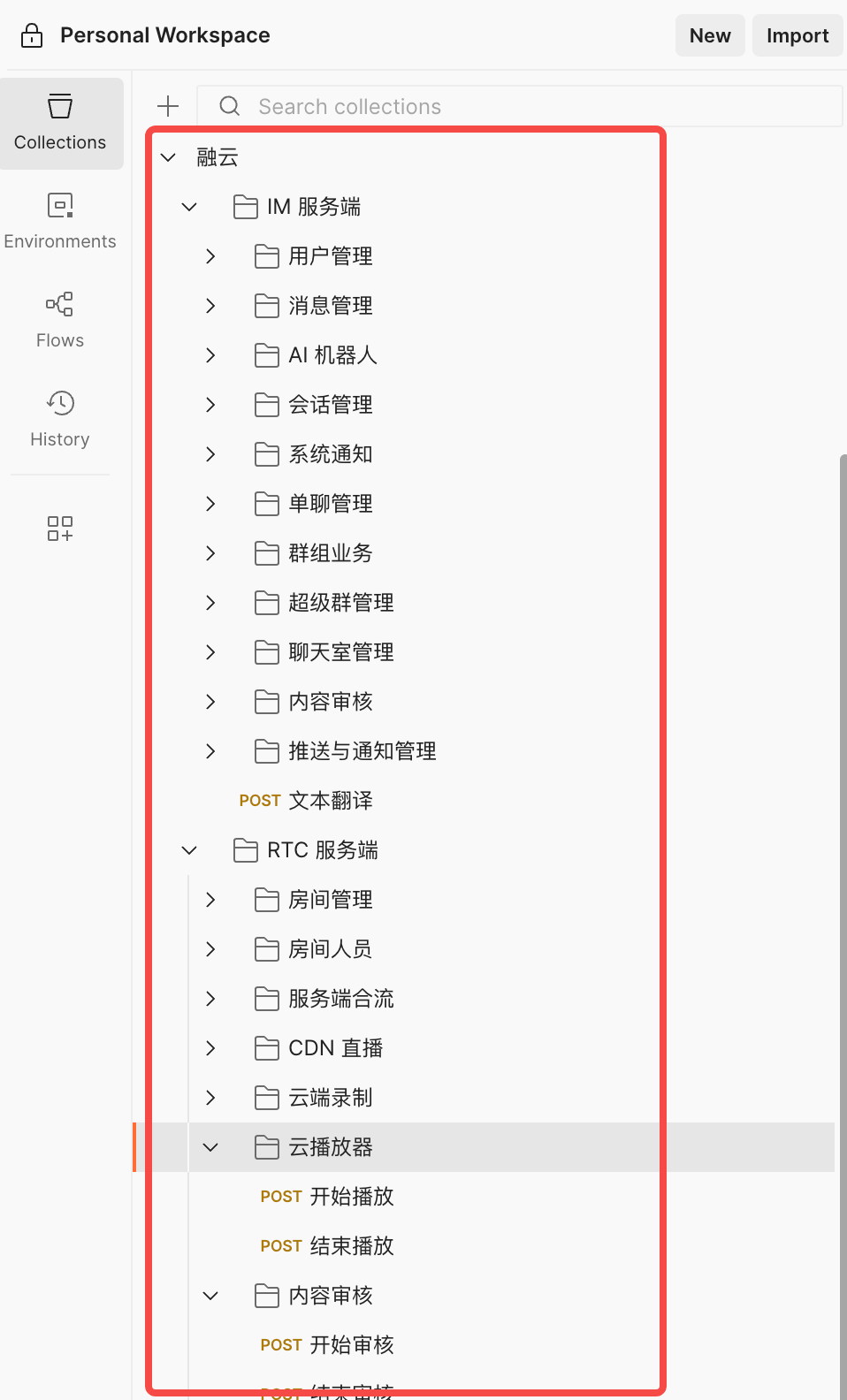This screenshot has height=1400, width=847.
Task: Expand the CDN 直播 folder
Action: pos(210,1048)
